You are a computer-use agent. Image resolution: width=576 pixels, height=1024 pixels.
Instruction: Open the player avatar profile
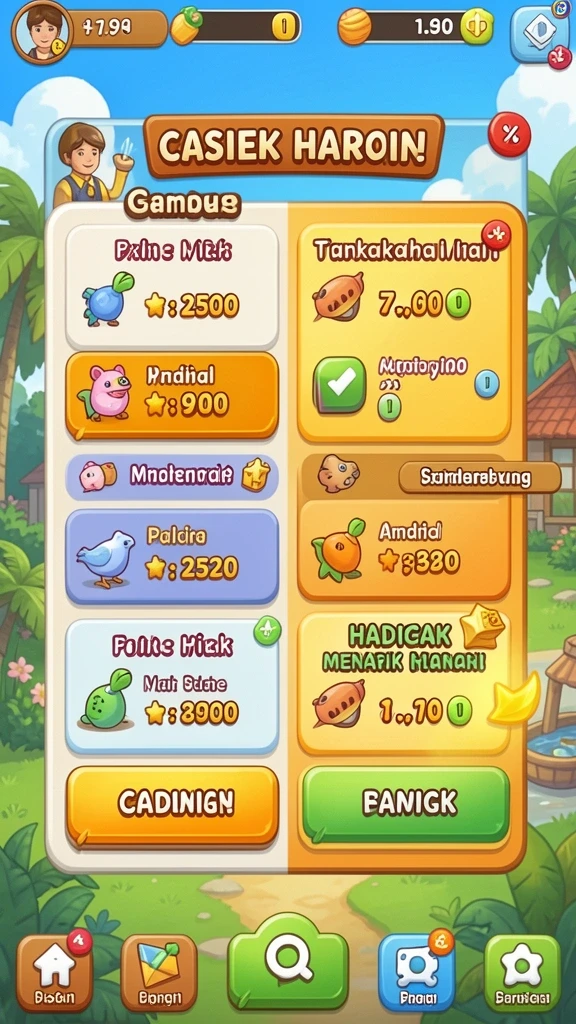[x=42, y=31]
